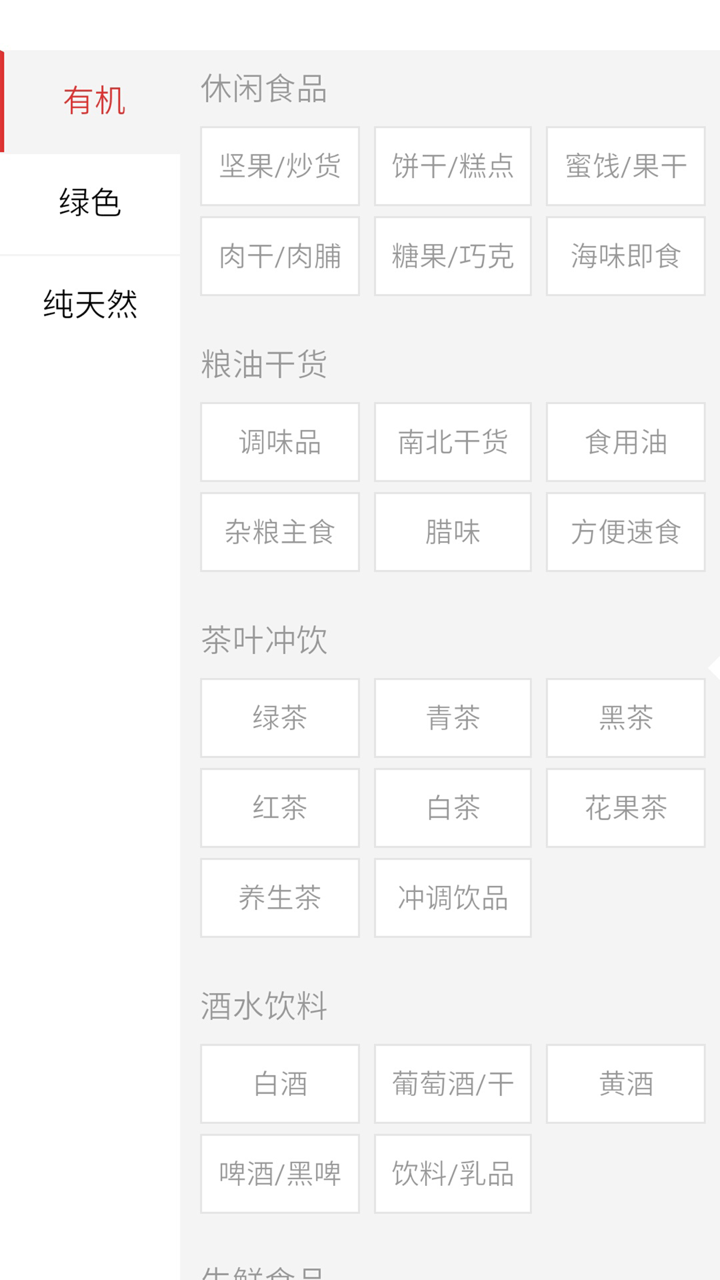Screen dimensions: 720x1280
Task: Browse 蜜饯/果干 products
Action: click(x=625, y=166)
